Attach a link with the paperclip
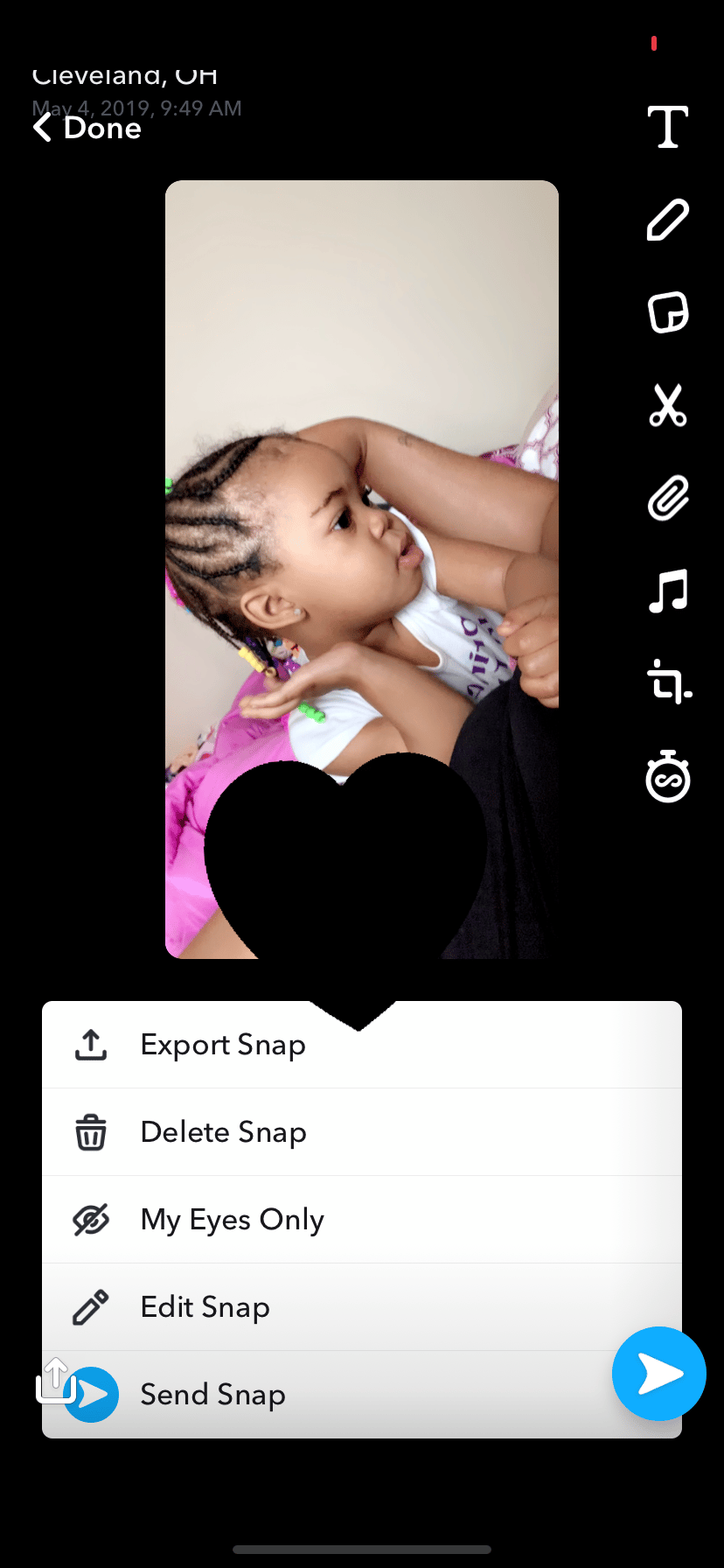 667,498
